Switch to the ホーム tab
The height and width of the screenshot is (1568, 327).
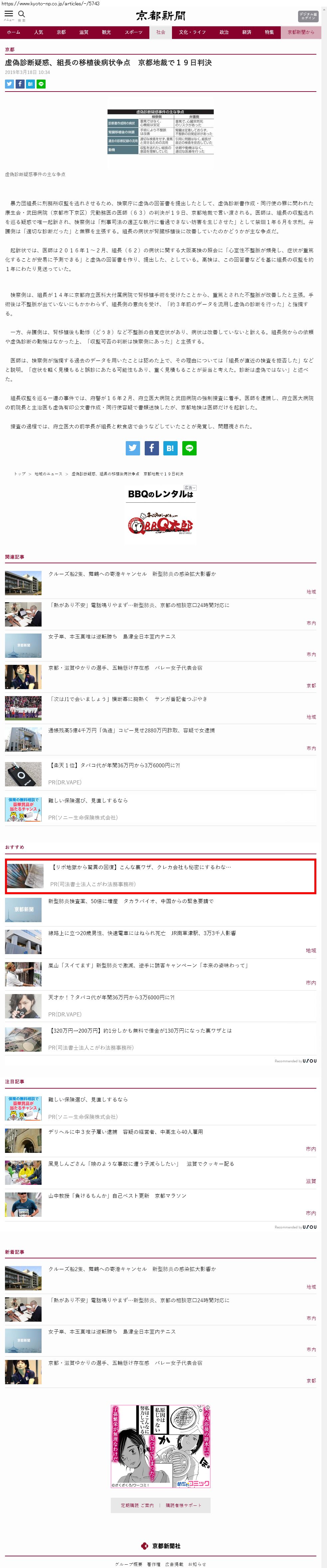(13, 32)
